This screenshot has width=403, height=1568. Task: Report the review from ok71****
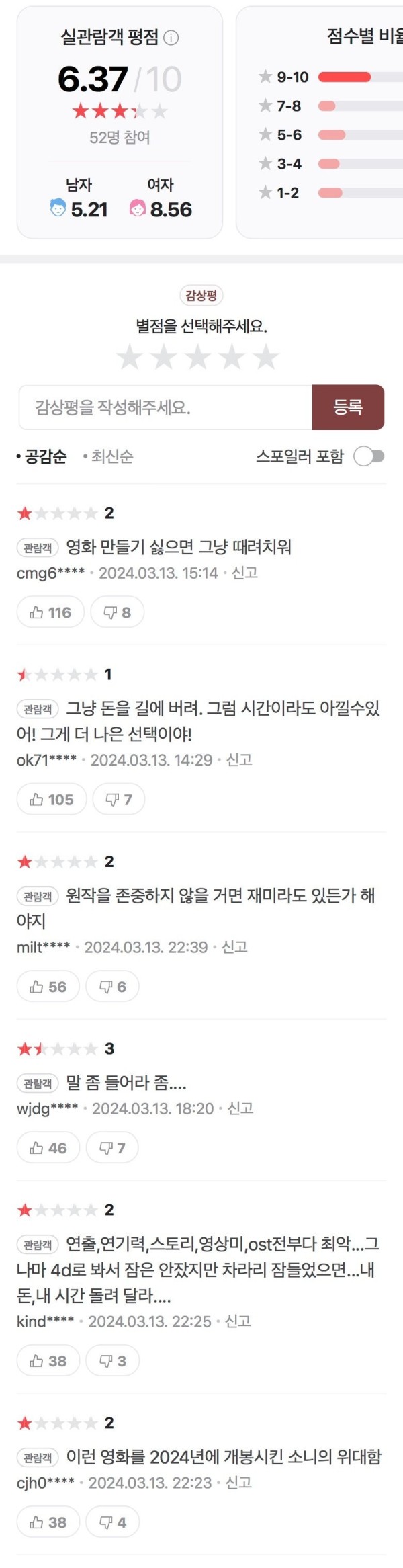pyautogui.click(x=239, y=759)
